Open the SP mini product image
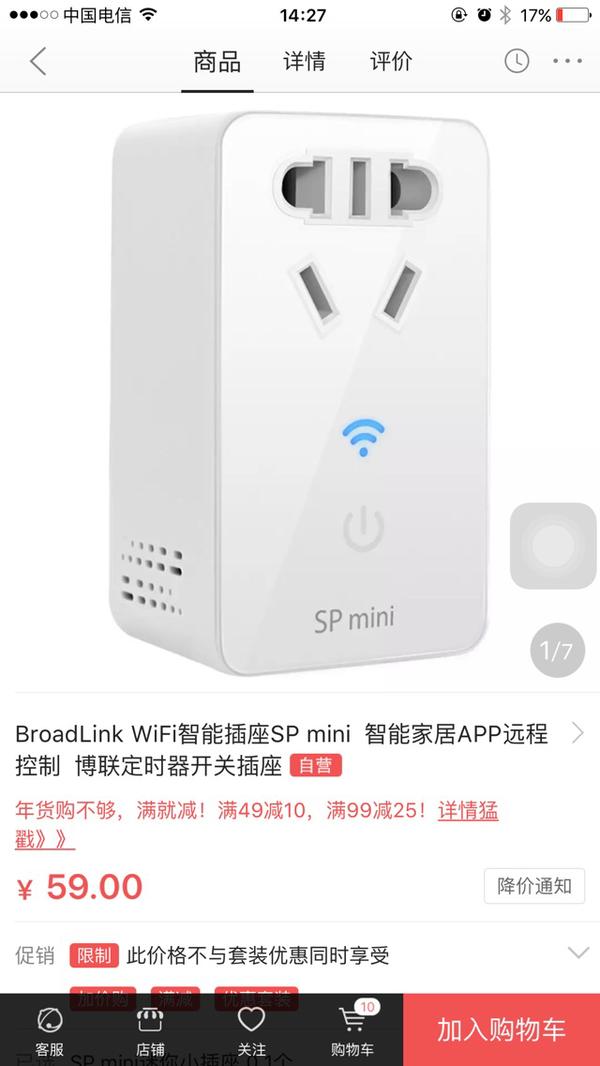Screen dimensions: 600x1066 pyautogui.click(x=299, y=393)
